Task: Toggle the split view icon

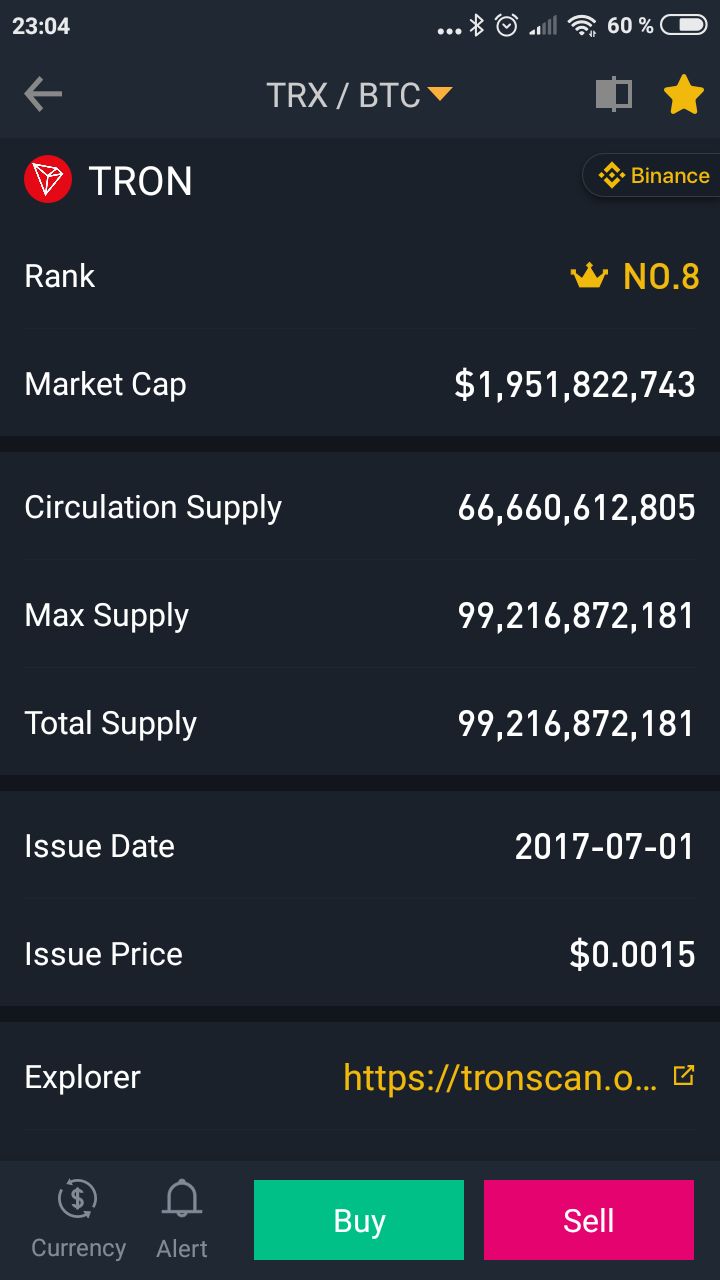Action: click(614, 95)
